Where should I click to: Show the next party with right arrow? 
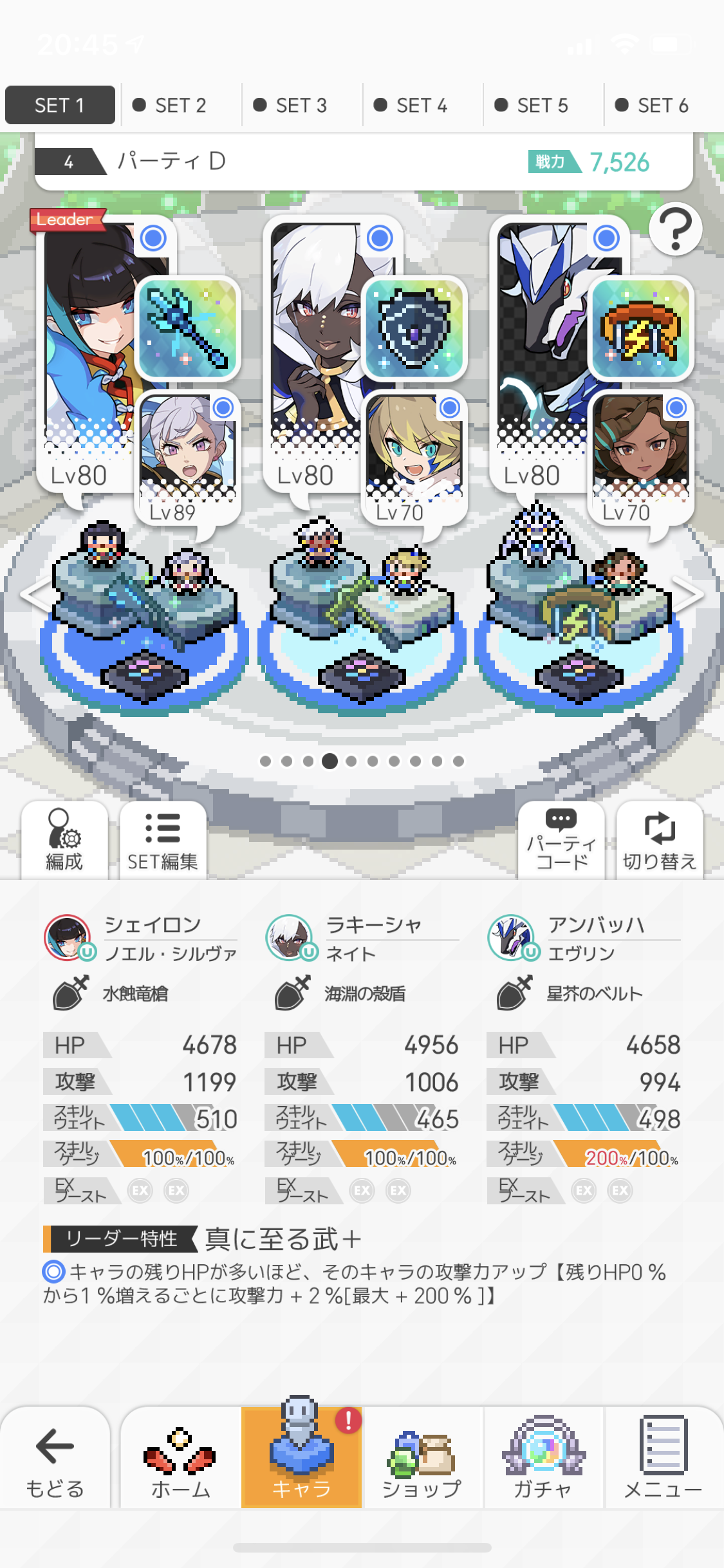[x=689, y=593]
